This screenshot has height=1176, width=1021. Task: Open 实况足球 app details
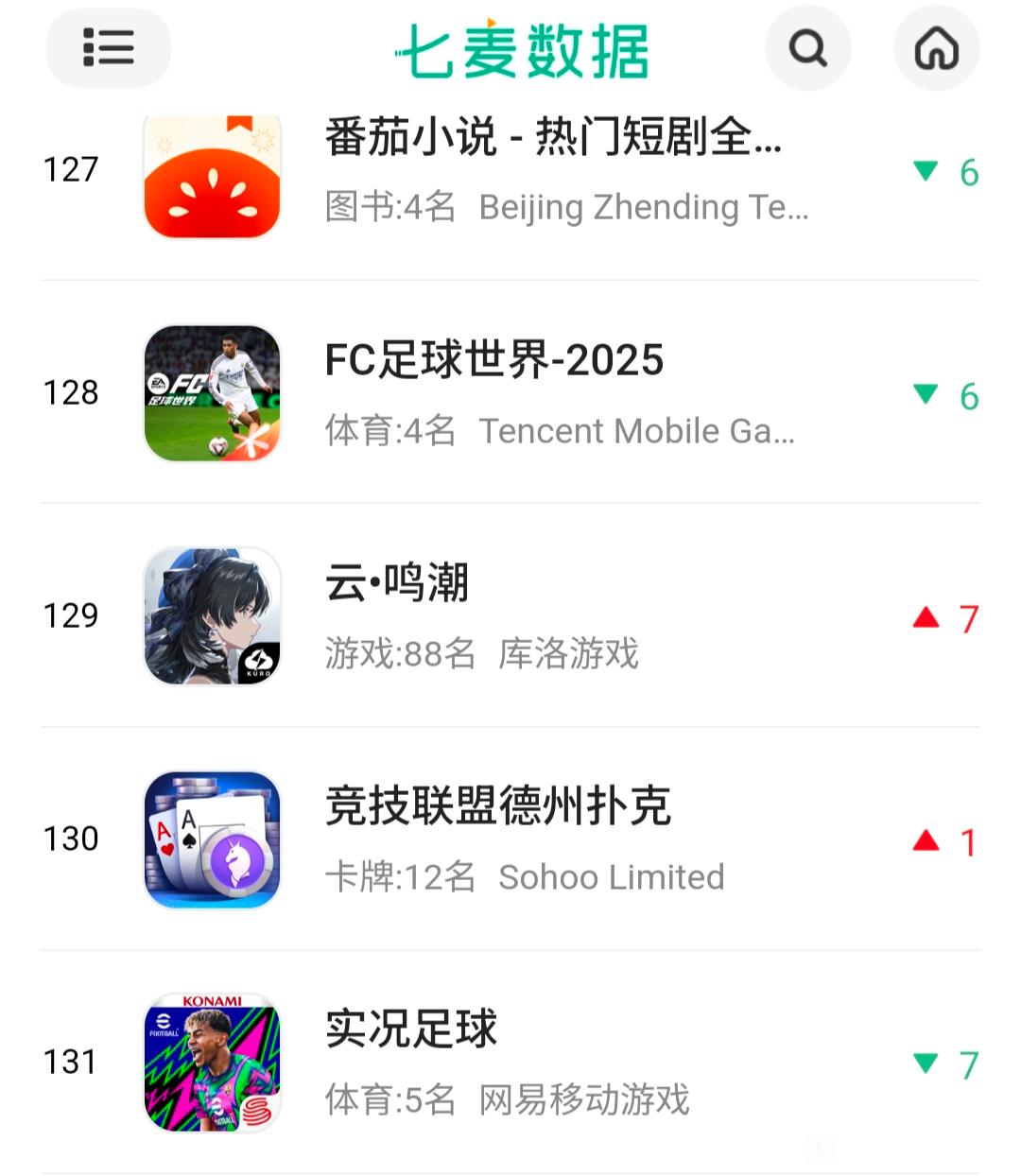click(410, 1029)
